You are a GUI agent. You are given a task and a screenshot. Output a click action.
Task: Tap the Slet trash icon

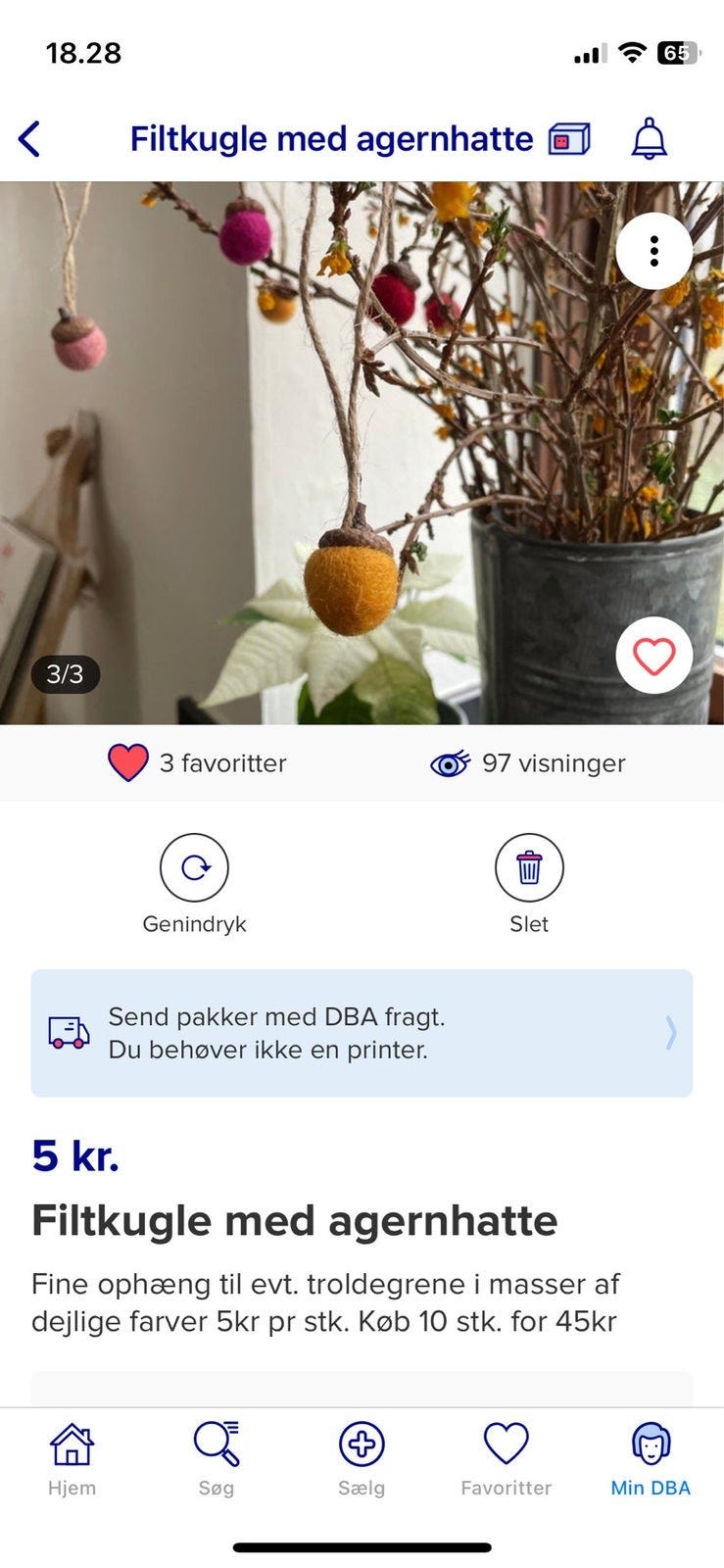tap(529, 867)
